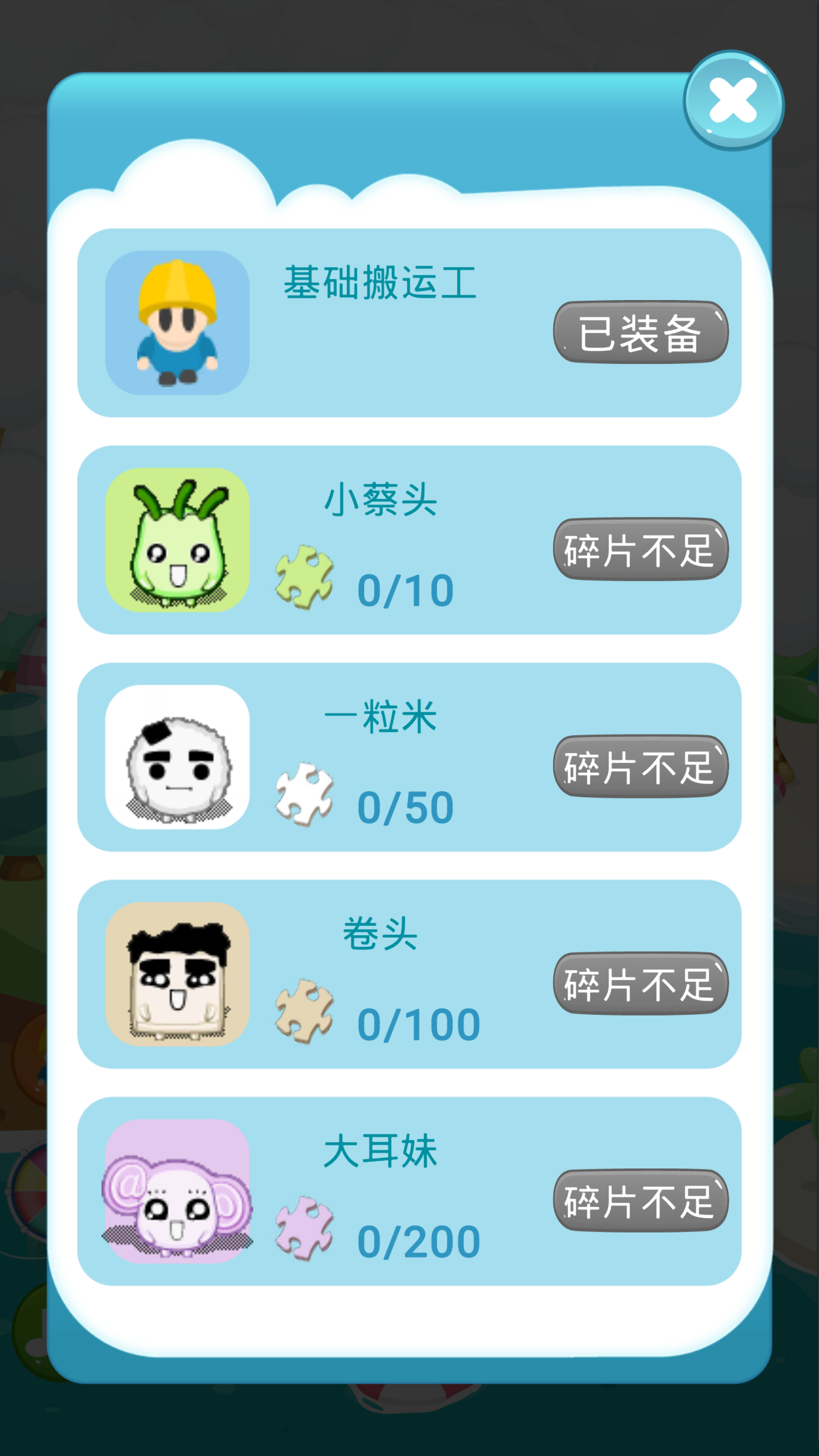Click 碎片不足 on the 卷头 row
The height and width of the screenshot is (1456, 819).
pos(640,984)
